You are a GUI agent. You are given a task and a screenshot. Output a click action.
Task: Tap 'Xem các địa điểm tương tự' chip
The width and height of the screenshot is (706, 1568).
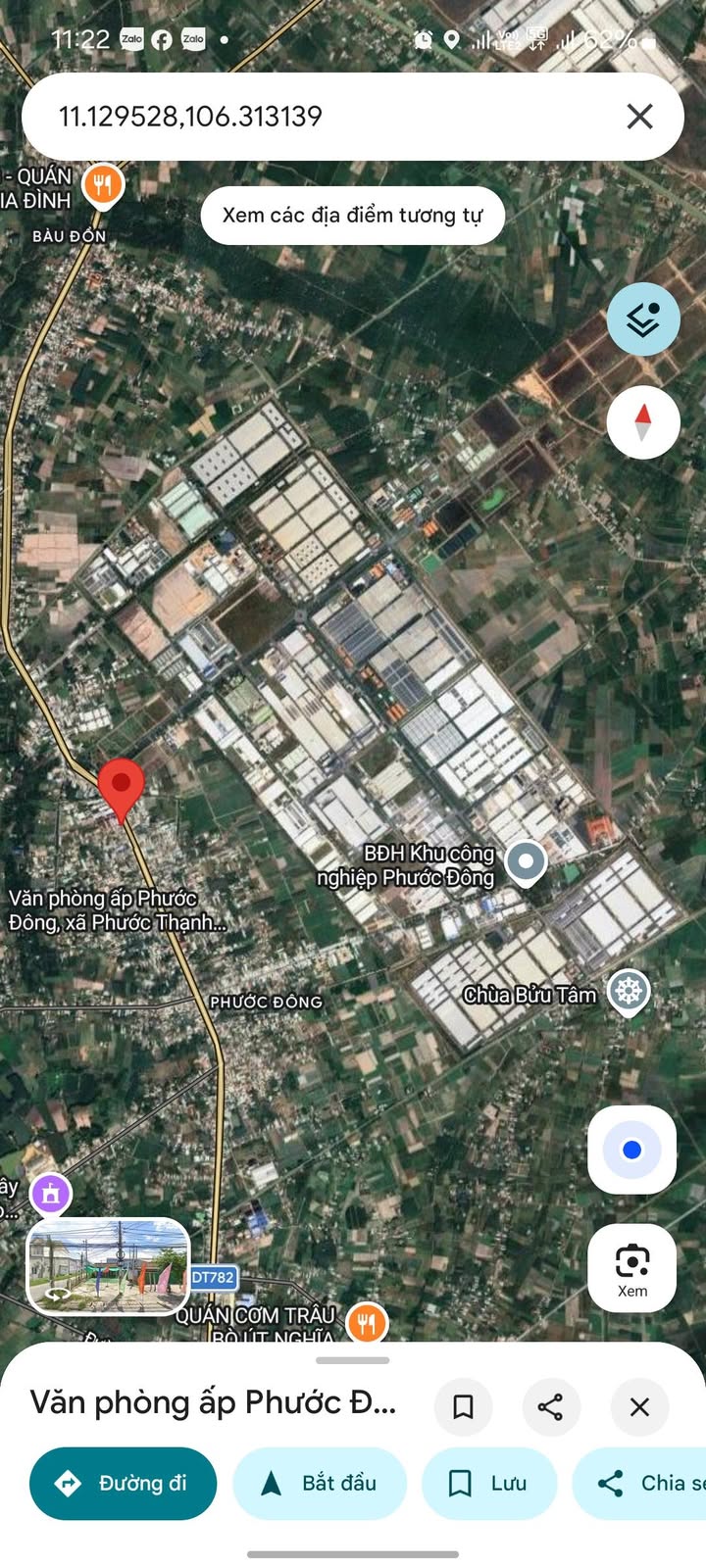[x=352, y=216]
